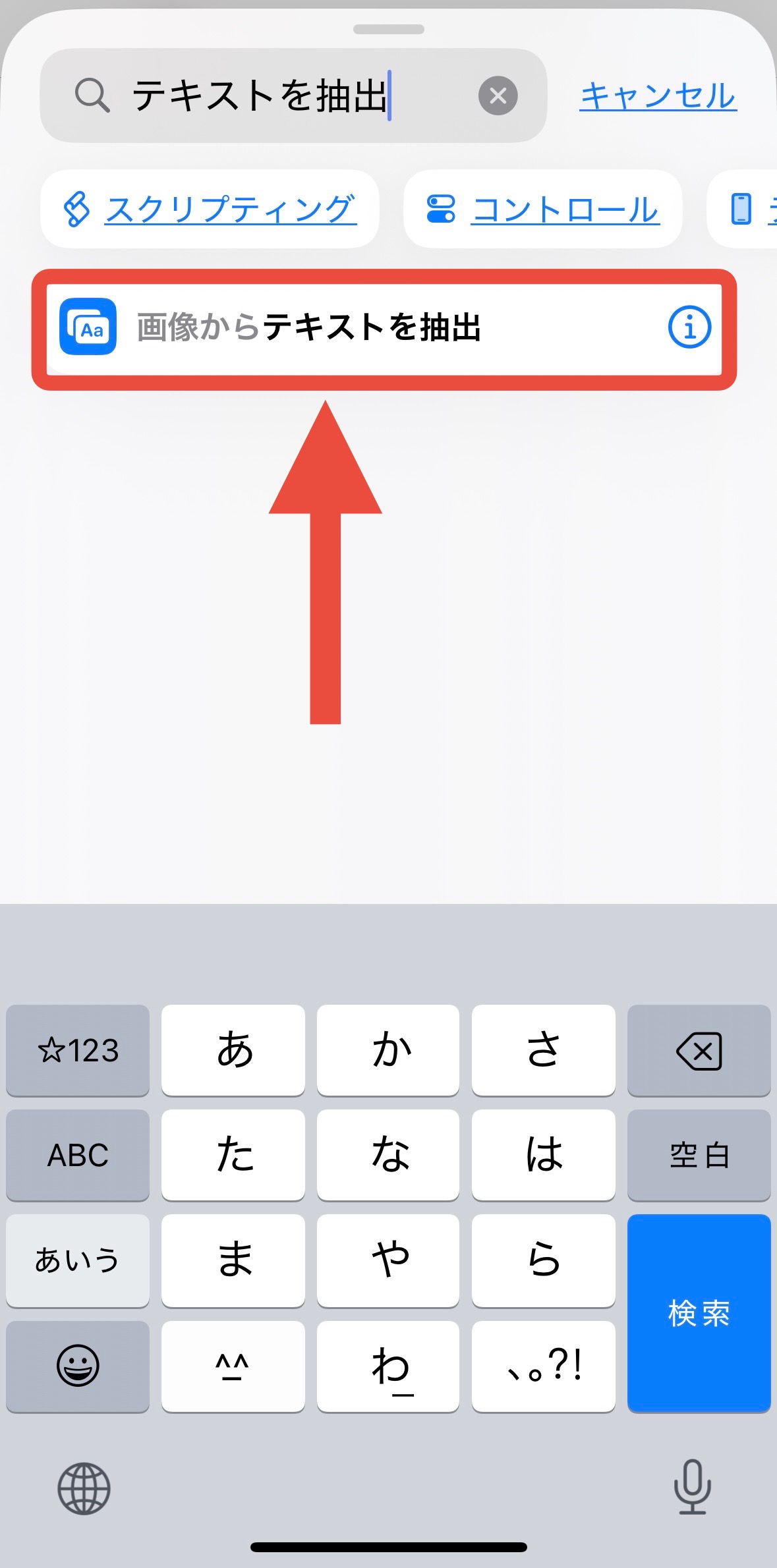Open the emoji keyboard
777x1568 pixels.
click(x=78, y=1366)
